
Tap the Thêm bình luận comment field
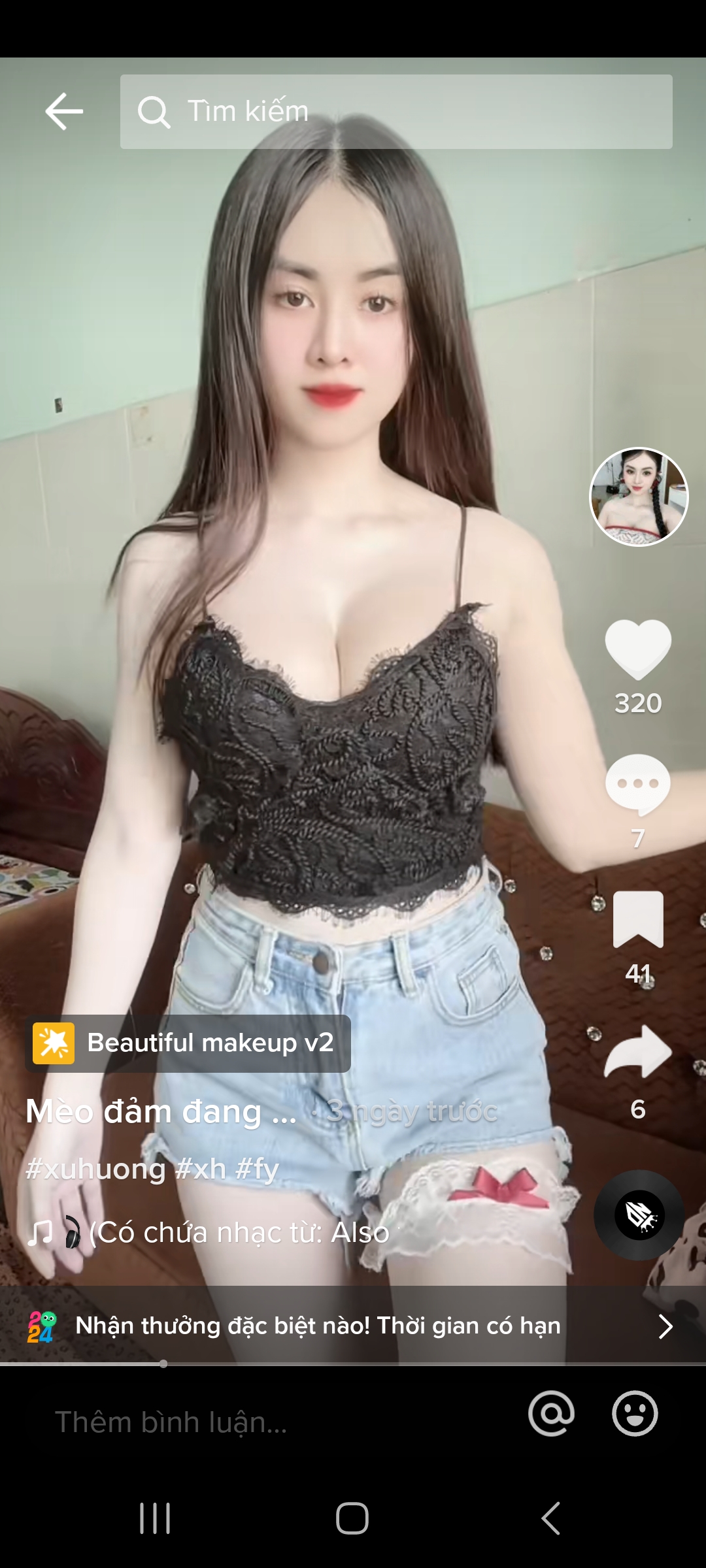[x=261, y=1422]
